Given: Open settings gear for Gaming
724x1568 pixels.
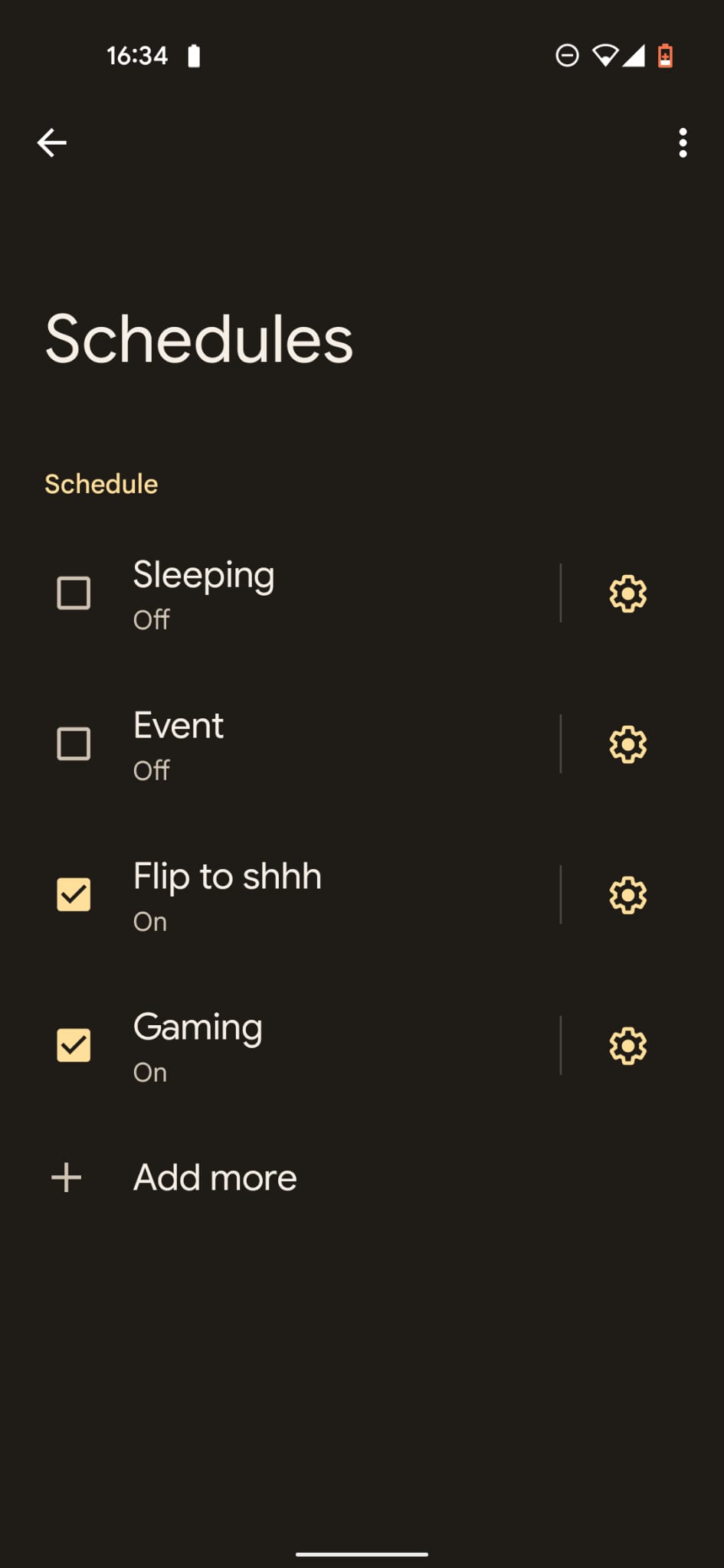Looking at the screenshot, I should tap(628, 1046).
